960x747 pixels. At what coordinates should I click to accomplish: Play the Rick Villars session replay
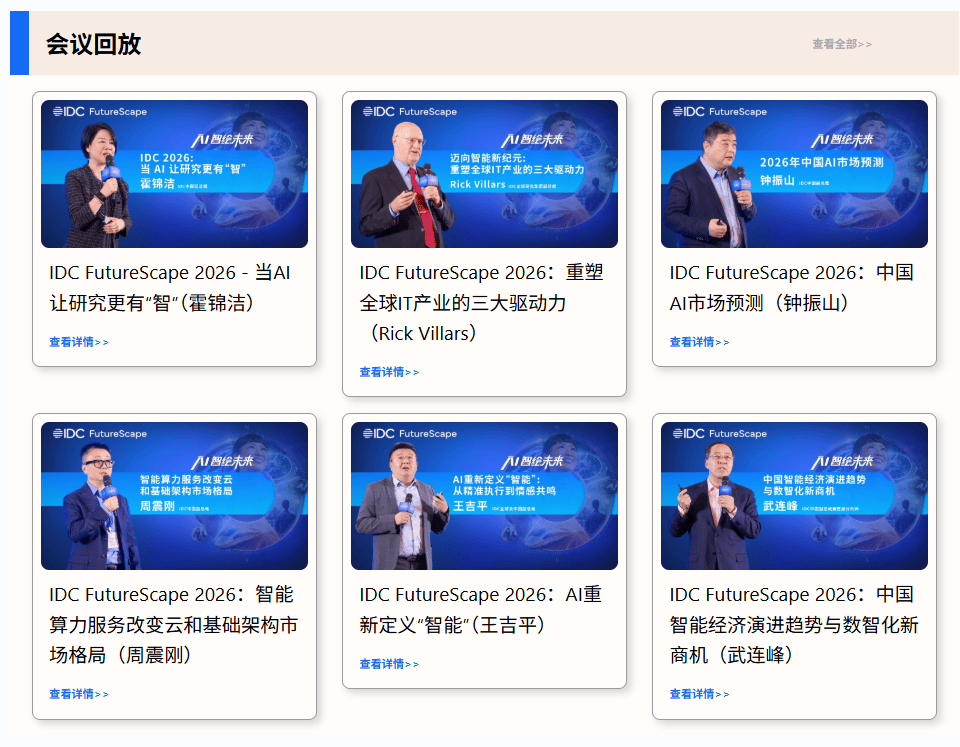point(484,173)
